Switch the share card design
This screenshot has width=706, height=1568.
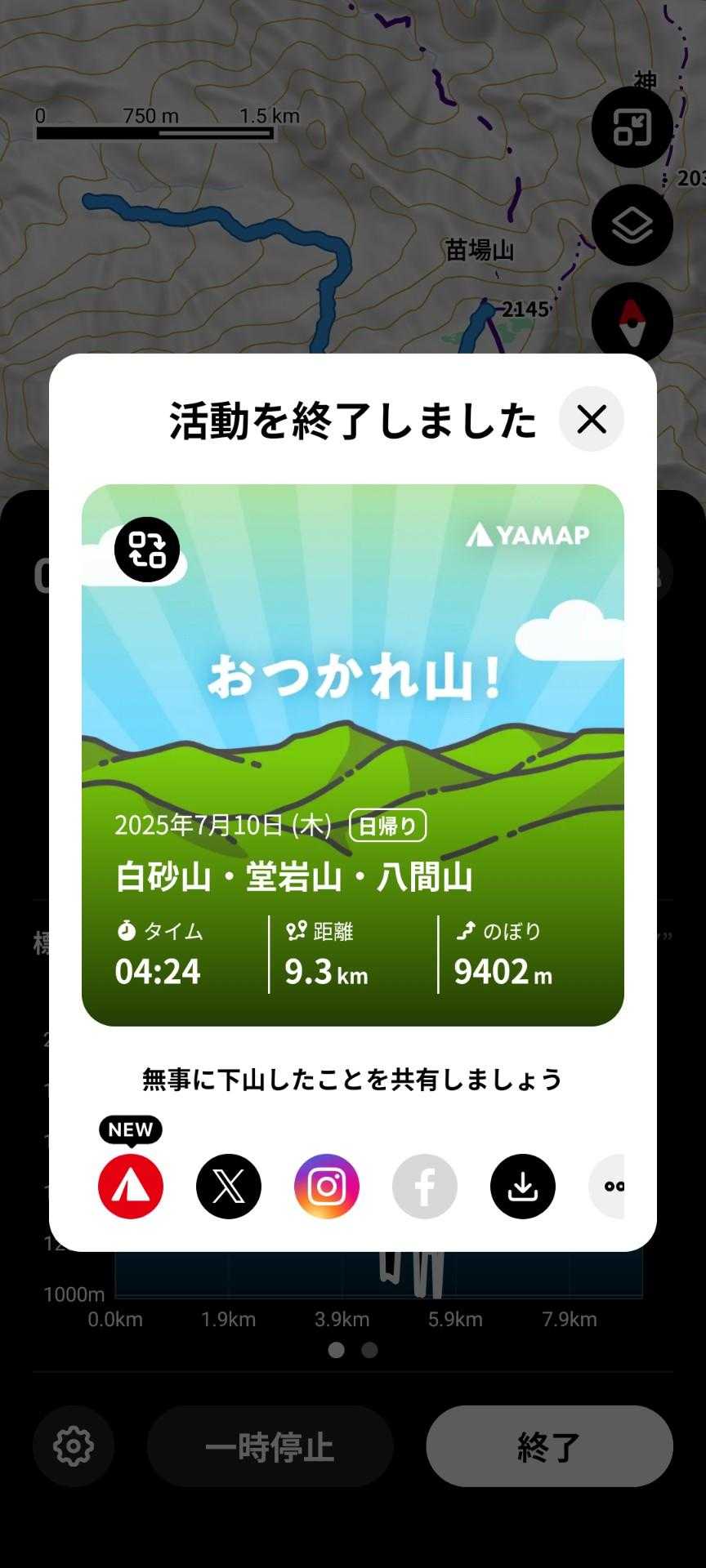click(147, 550)
